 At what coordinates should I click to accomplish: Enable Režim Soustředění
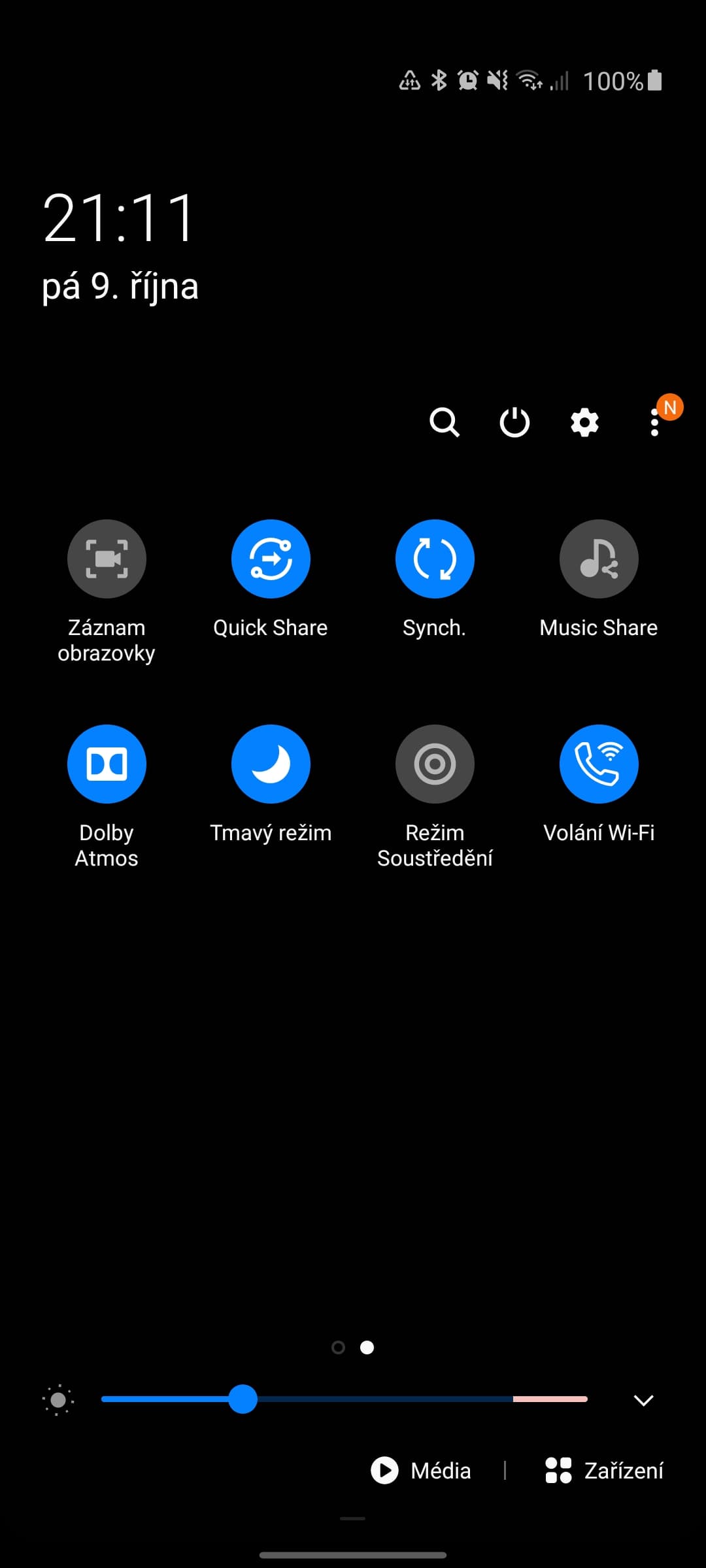[435, 764]
